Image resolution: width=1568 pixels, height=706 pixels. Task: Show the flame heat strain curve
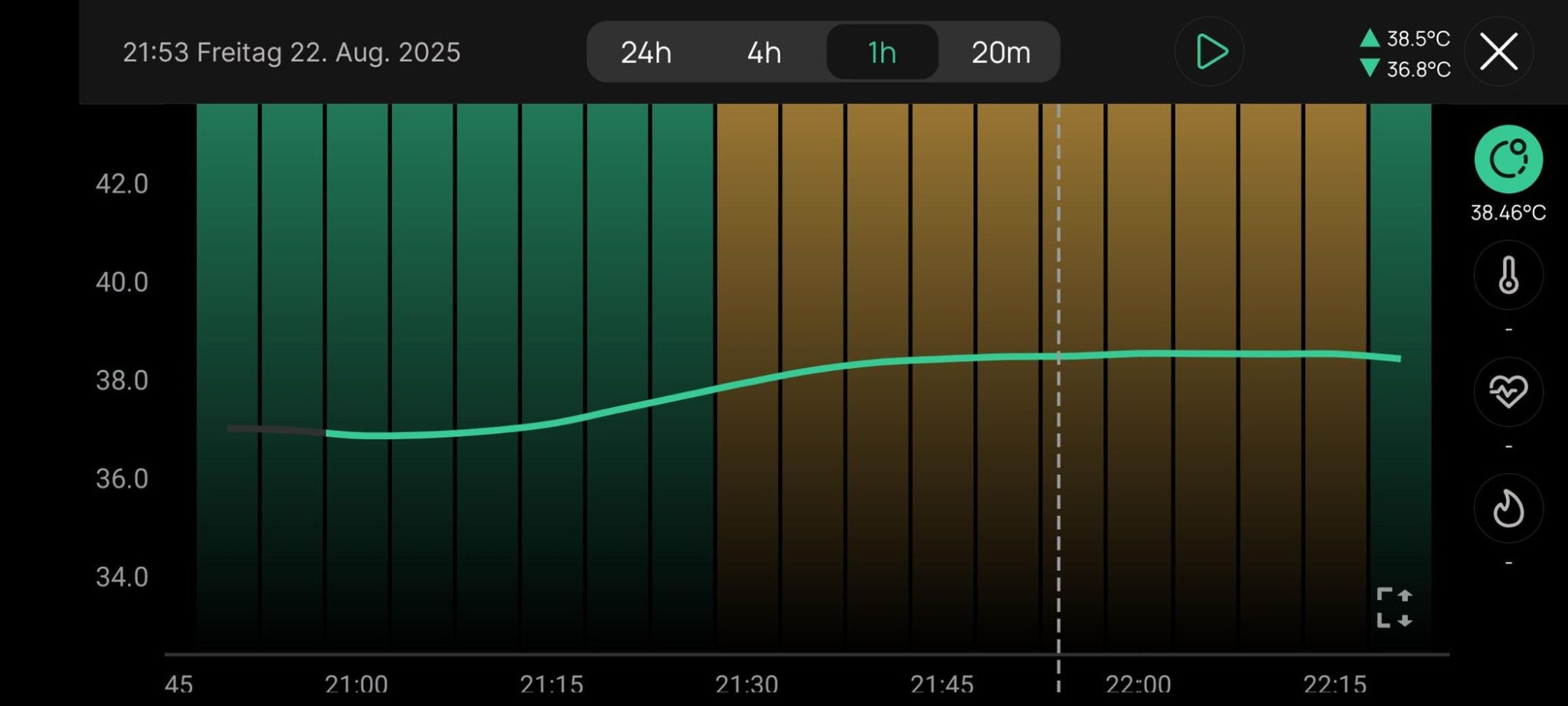1508,508
